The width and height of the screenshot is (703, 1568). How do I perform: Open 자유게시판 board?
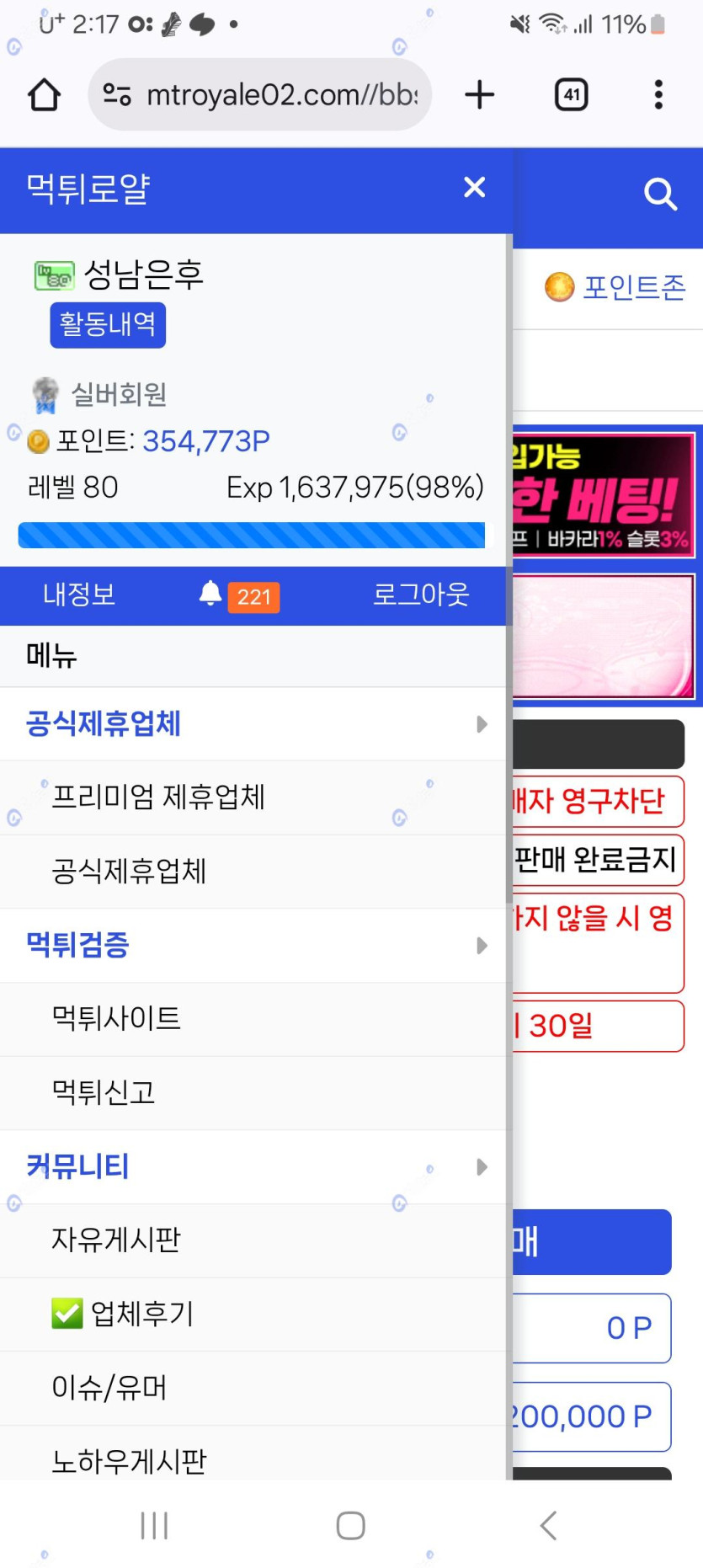(116, 1240)
